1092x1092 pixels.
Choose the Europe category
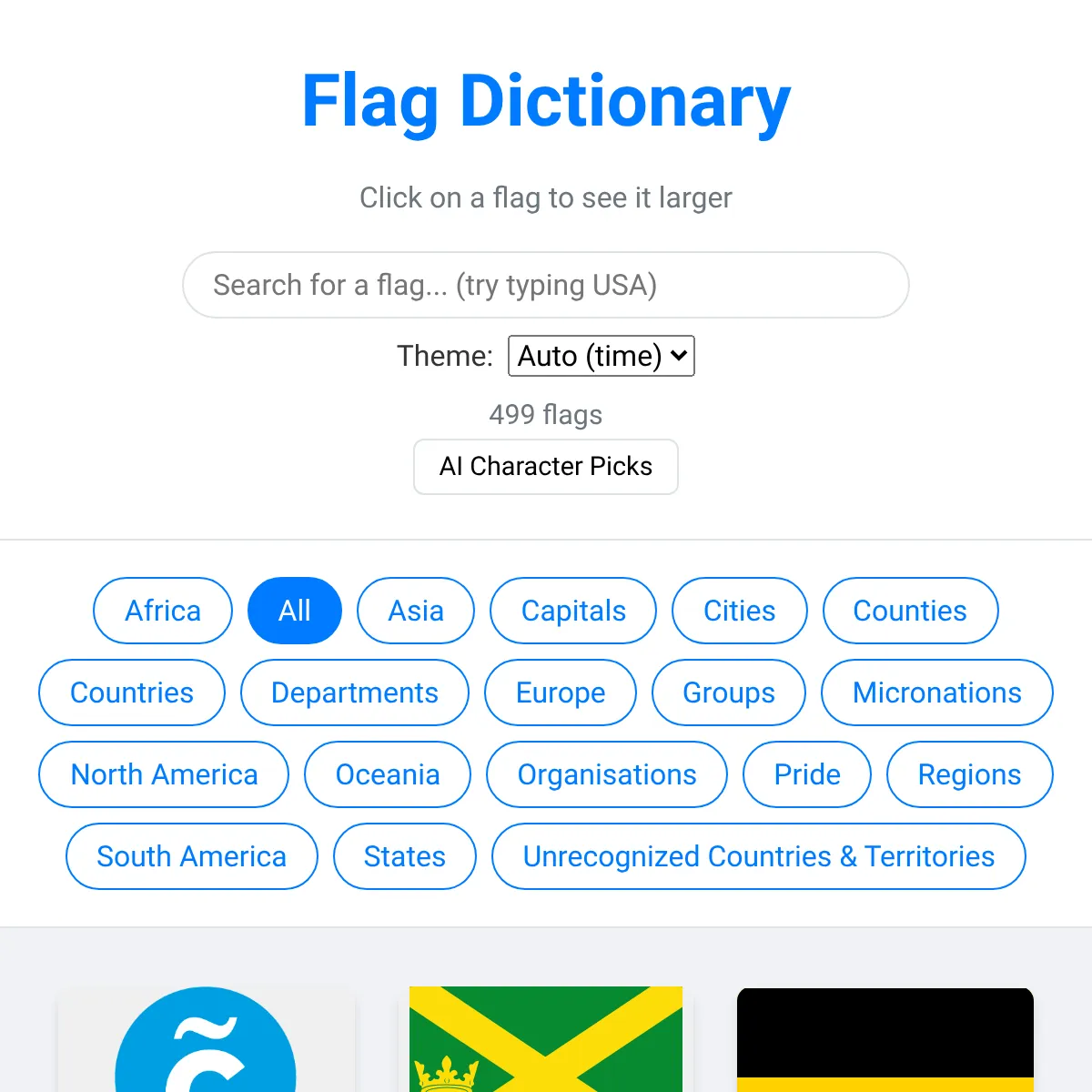click(561, 693)
